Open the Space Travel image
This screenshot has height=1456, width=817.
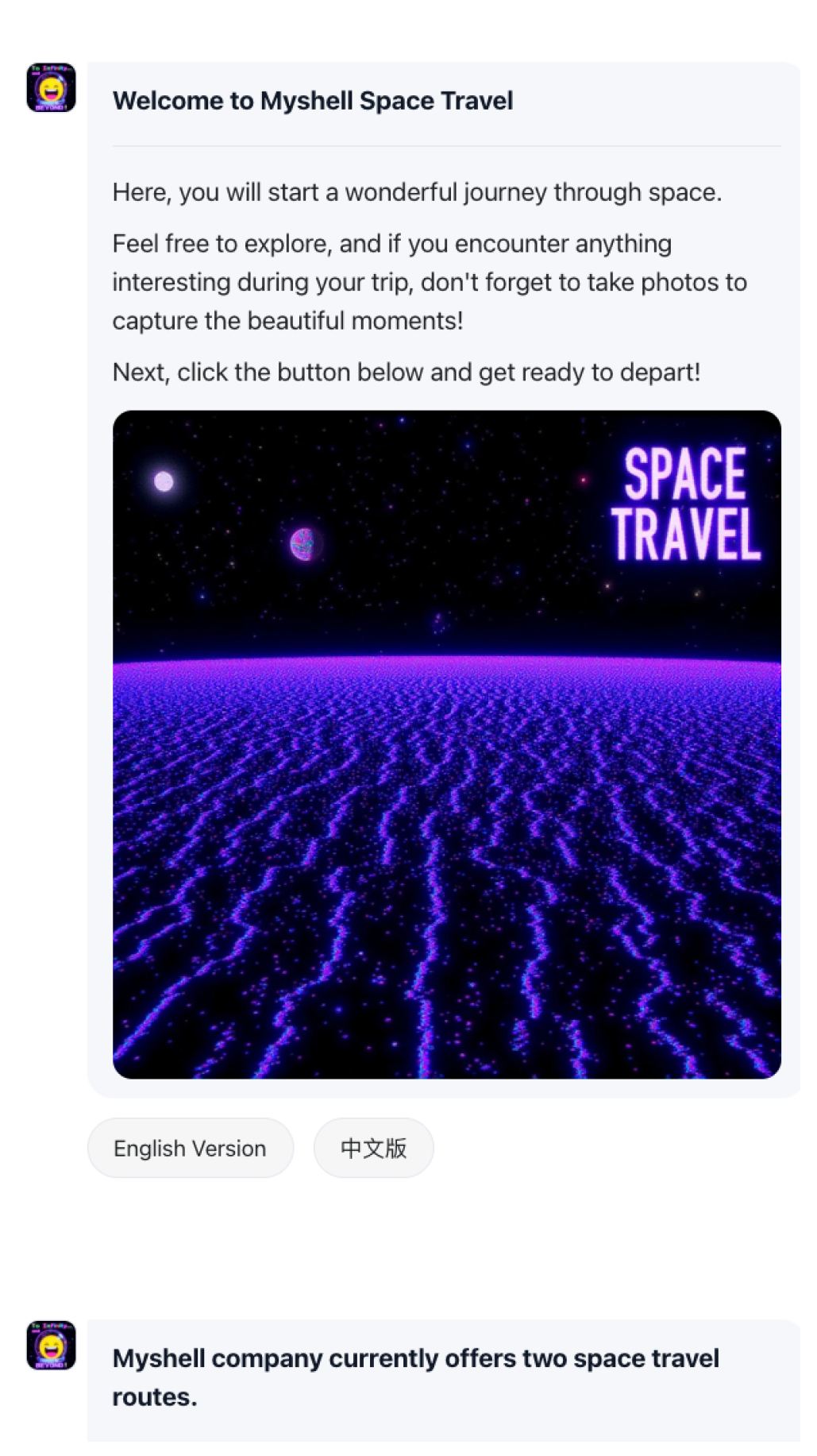pos(446,744)
